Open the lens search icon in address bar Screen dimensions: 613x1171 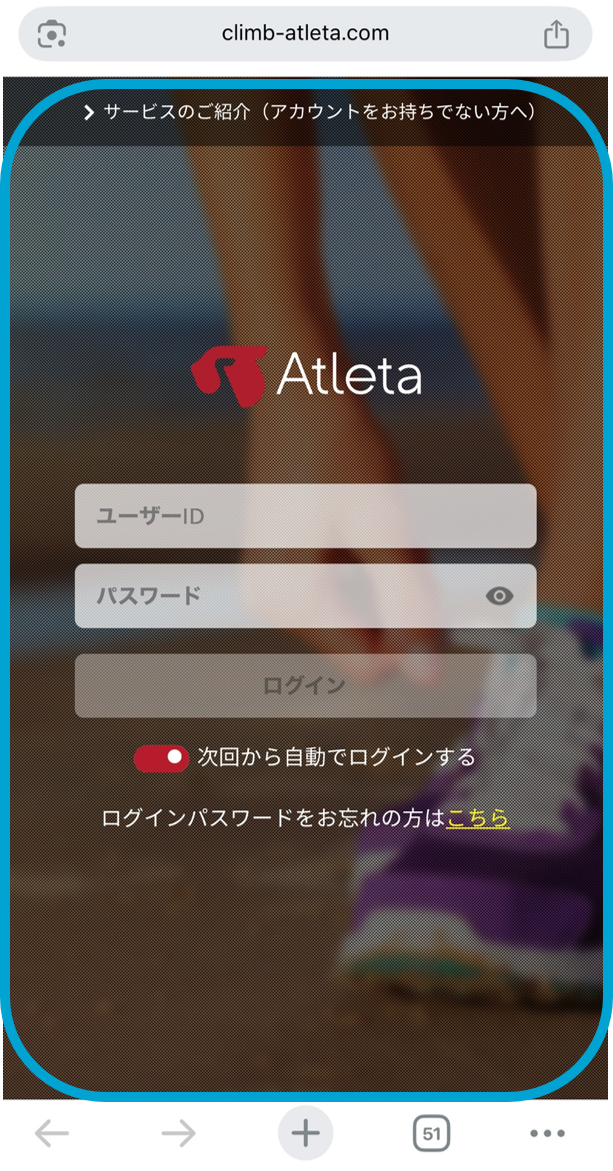[x=52, y=34]
